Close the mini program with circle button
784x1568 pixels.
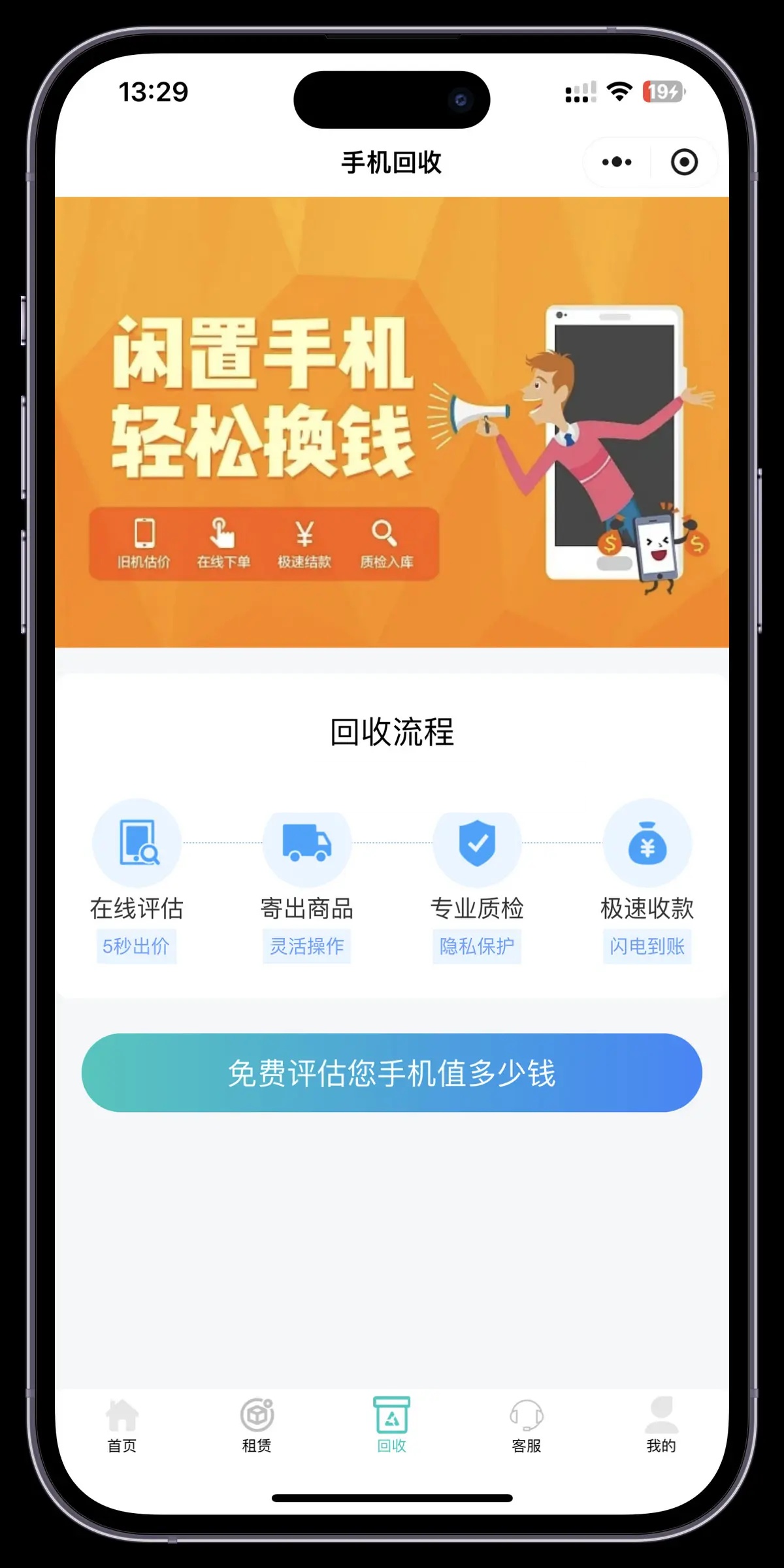point(684,162)
